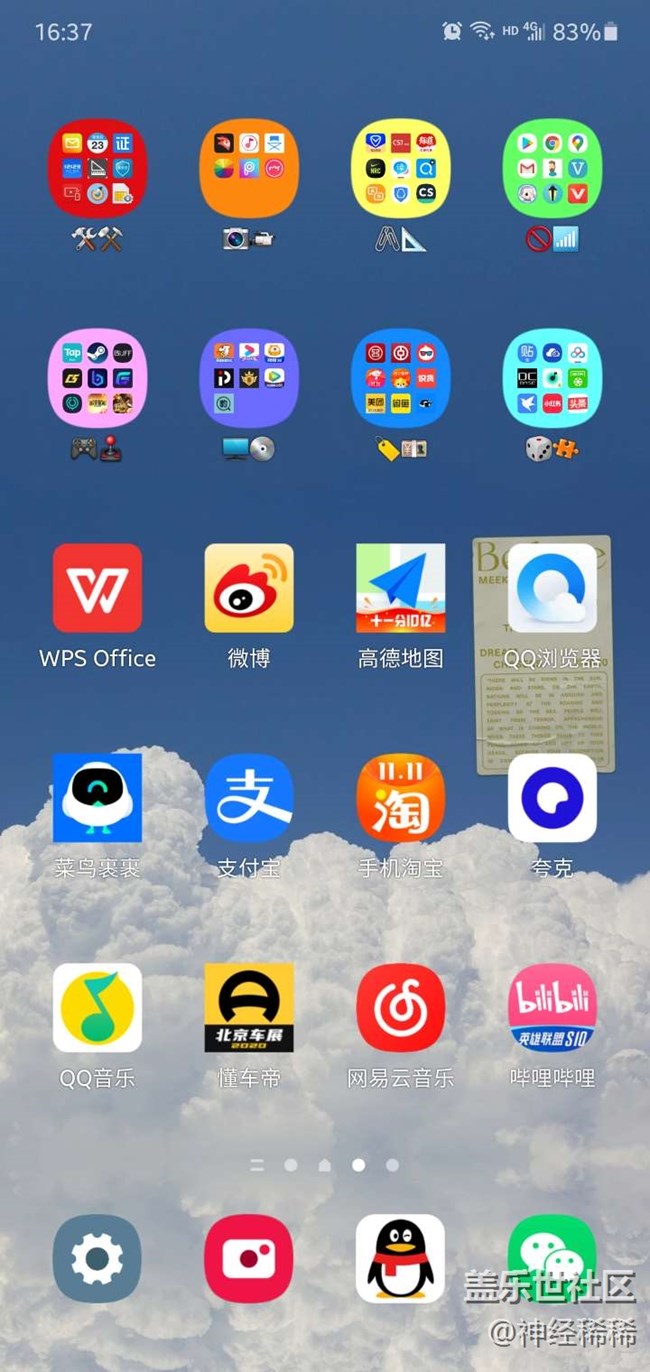The width and height of the screenshot is (650, 1372).
Task: Open 懂车帝 app
Action: click(249, 1008)
